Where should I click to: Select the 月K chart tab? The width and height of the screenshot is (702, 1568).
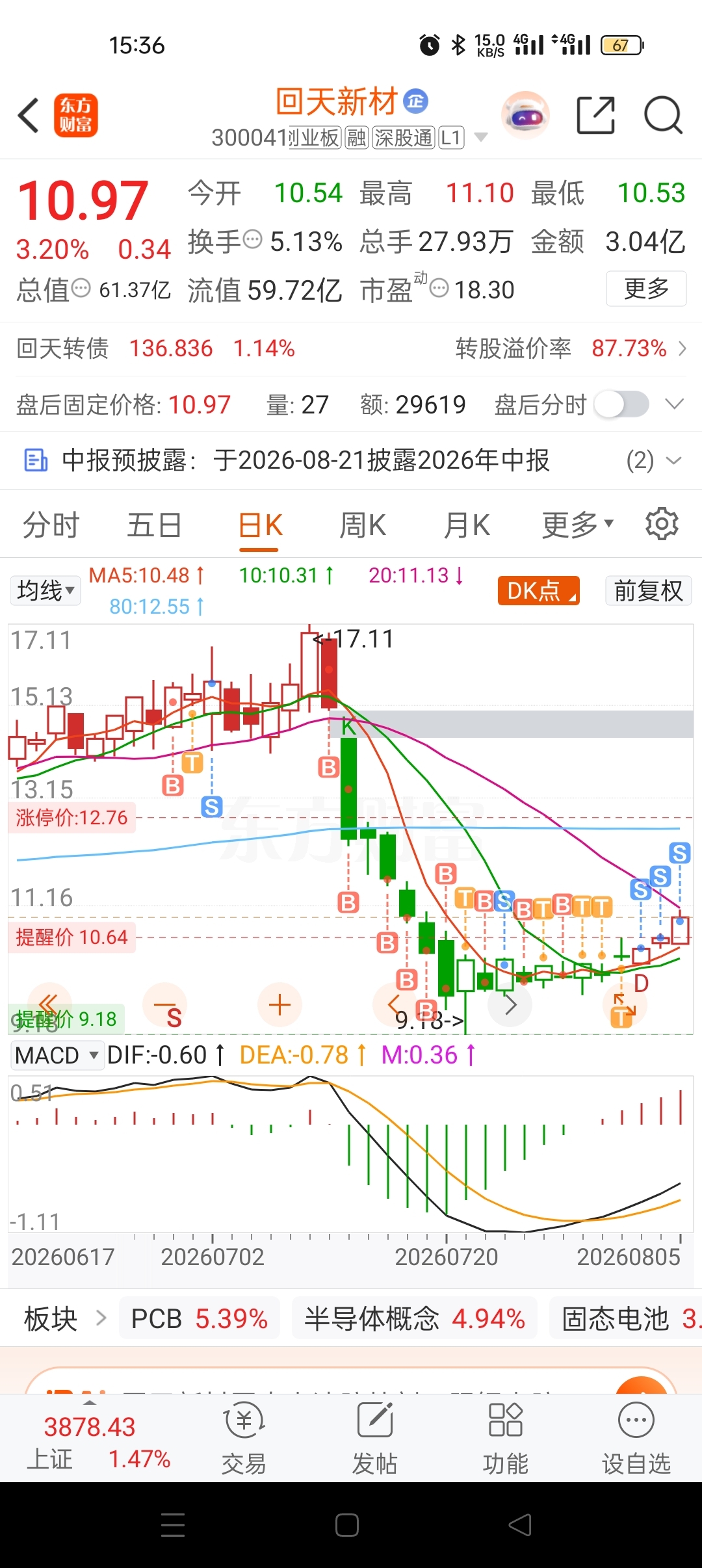(x=467, y=525)
